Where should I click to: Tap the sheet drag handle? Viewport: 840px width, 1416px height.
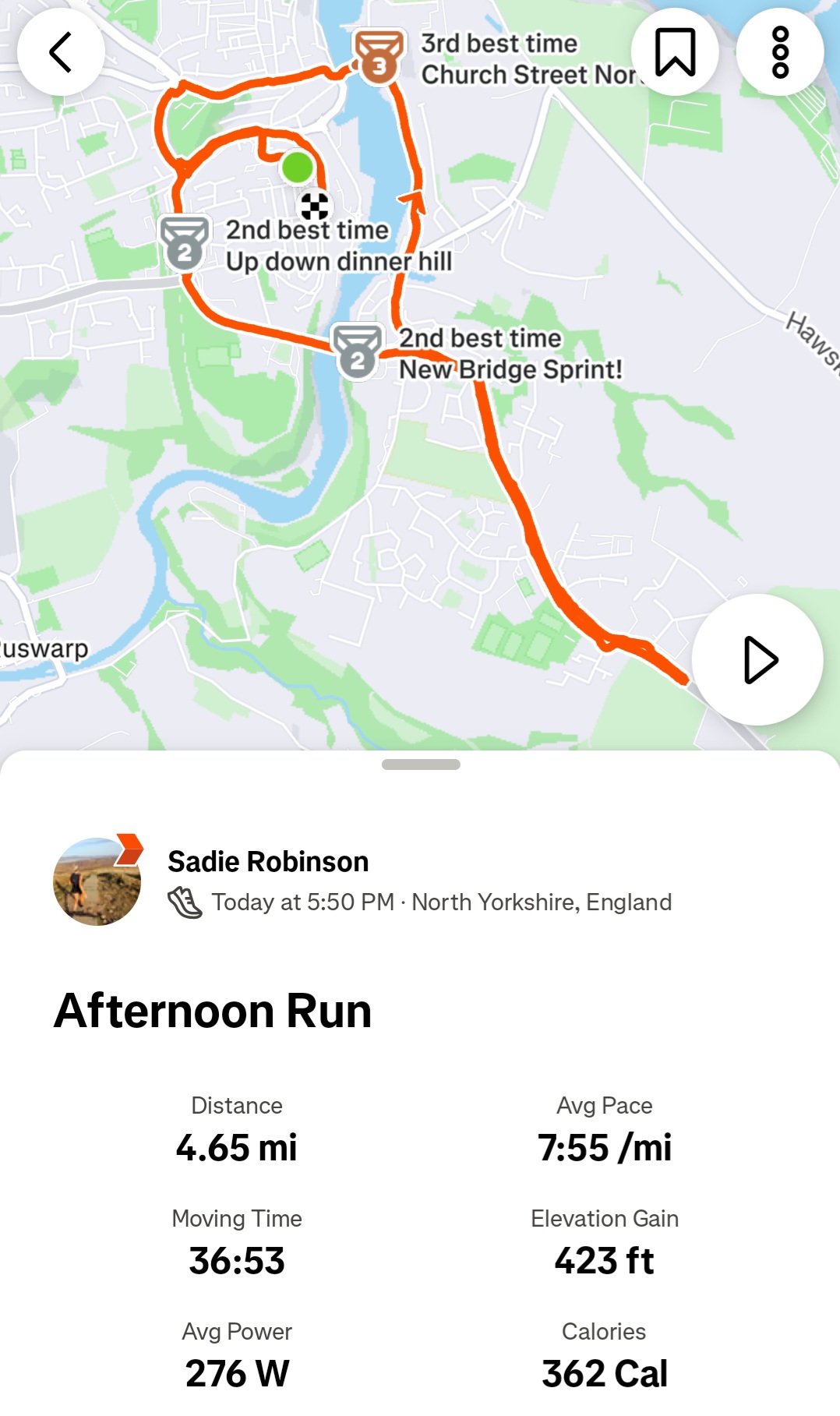421,764
